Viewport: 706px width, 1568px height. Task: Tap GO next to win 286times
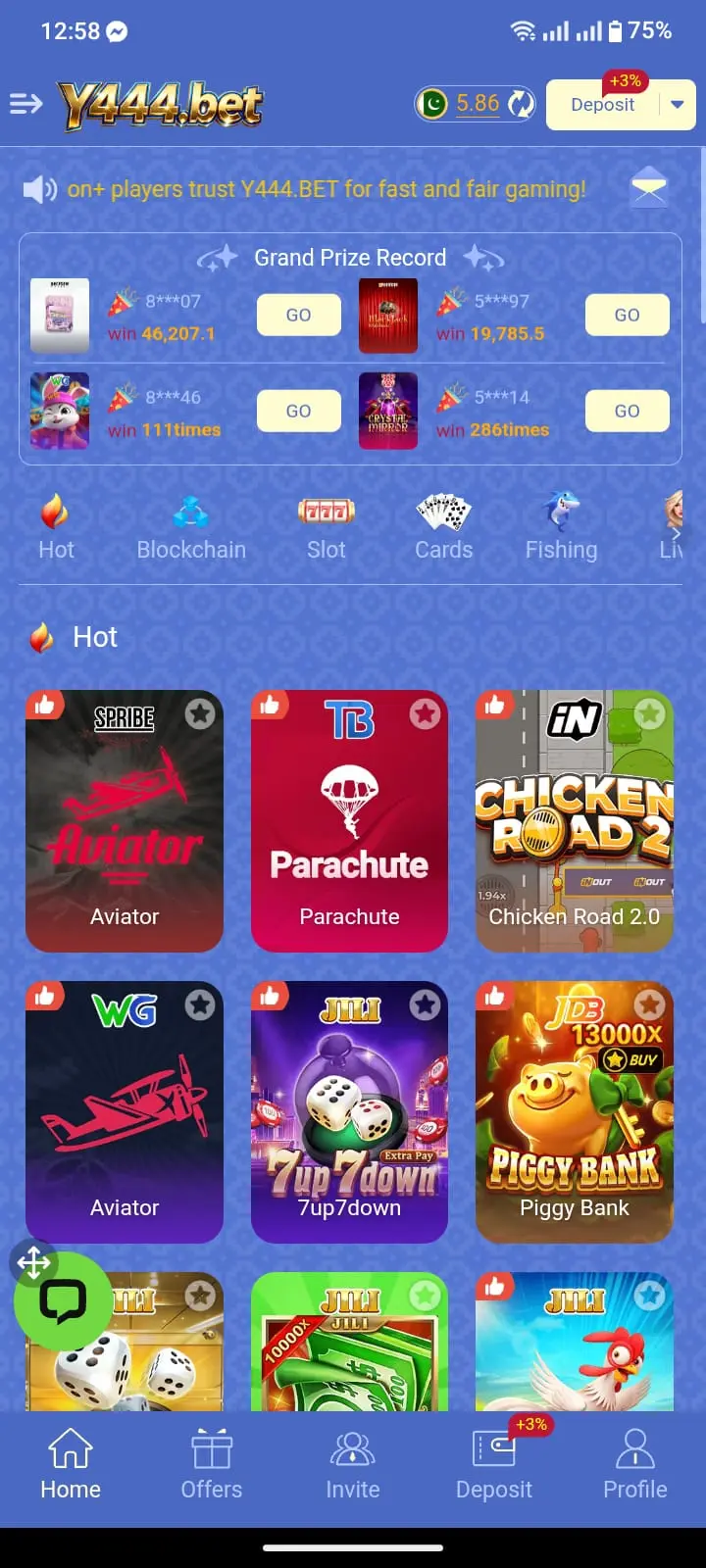click(627, 411)
